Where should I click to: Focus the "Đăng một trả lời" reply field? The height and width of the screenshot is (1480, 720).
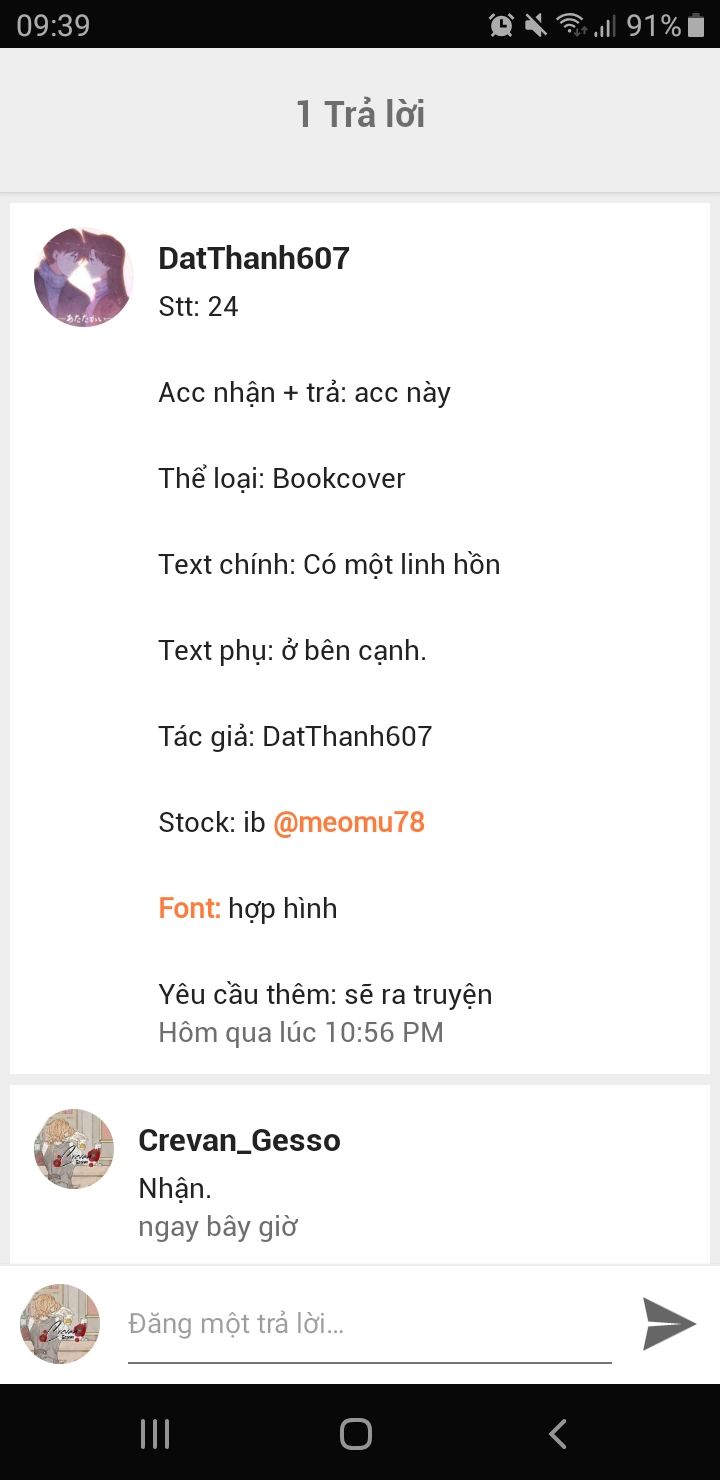(368, 1324)
